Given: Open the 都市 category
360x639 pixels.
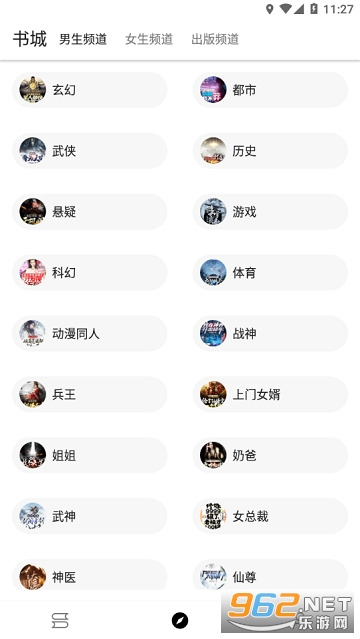Looking at the screenshot, I should click(270, 90).
